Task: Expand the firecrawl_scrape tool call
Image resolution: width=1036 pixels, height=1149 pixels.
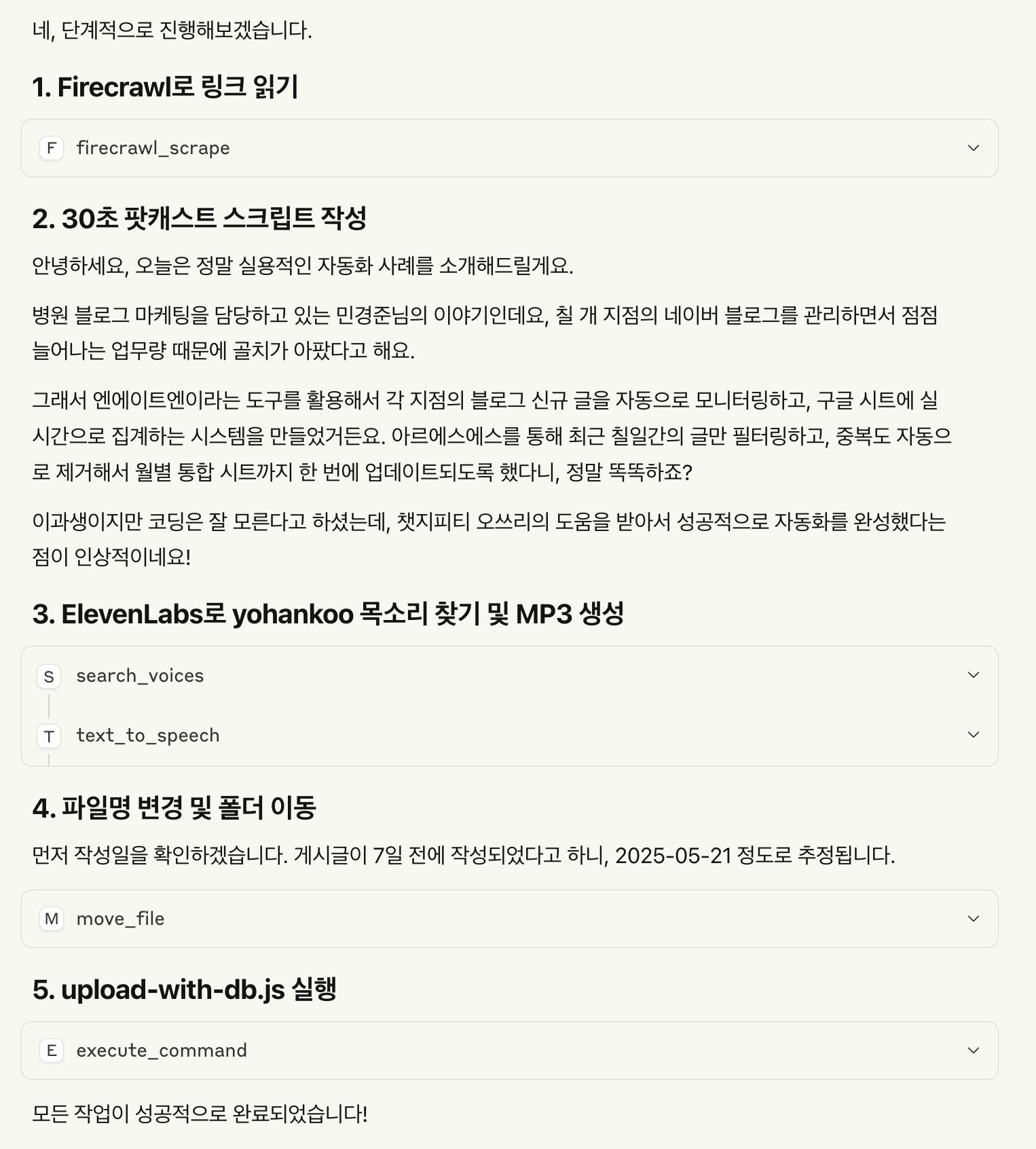Action: coord(973,148)
